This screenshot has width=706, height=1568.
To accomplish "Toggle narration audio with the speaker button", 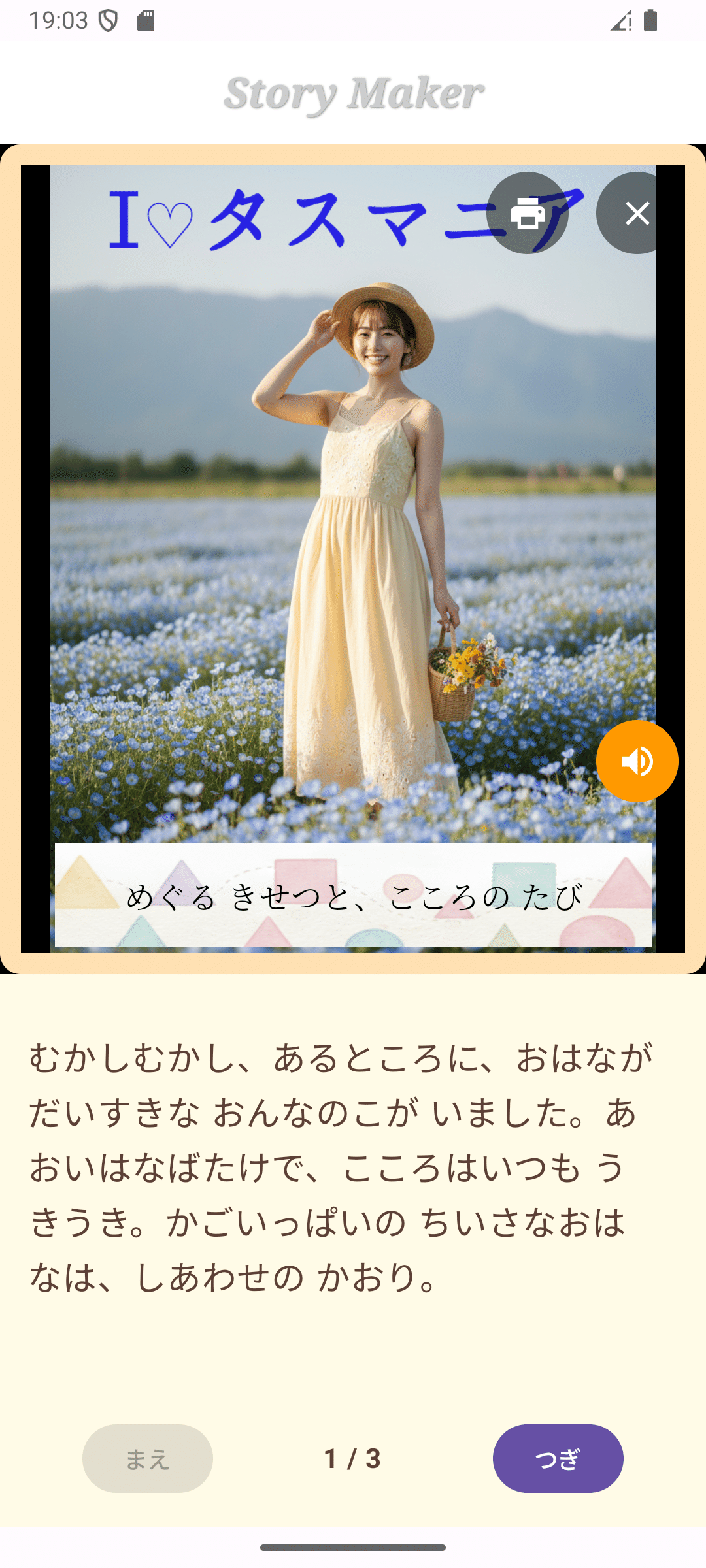I will click(637, 761).
